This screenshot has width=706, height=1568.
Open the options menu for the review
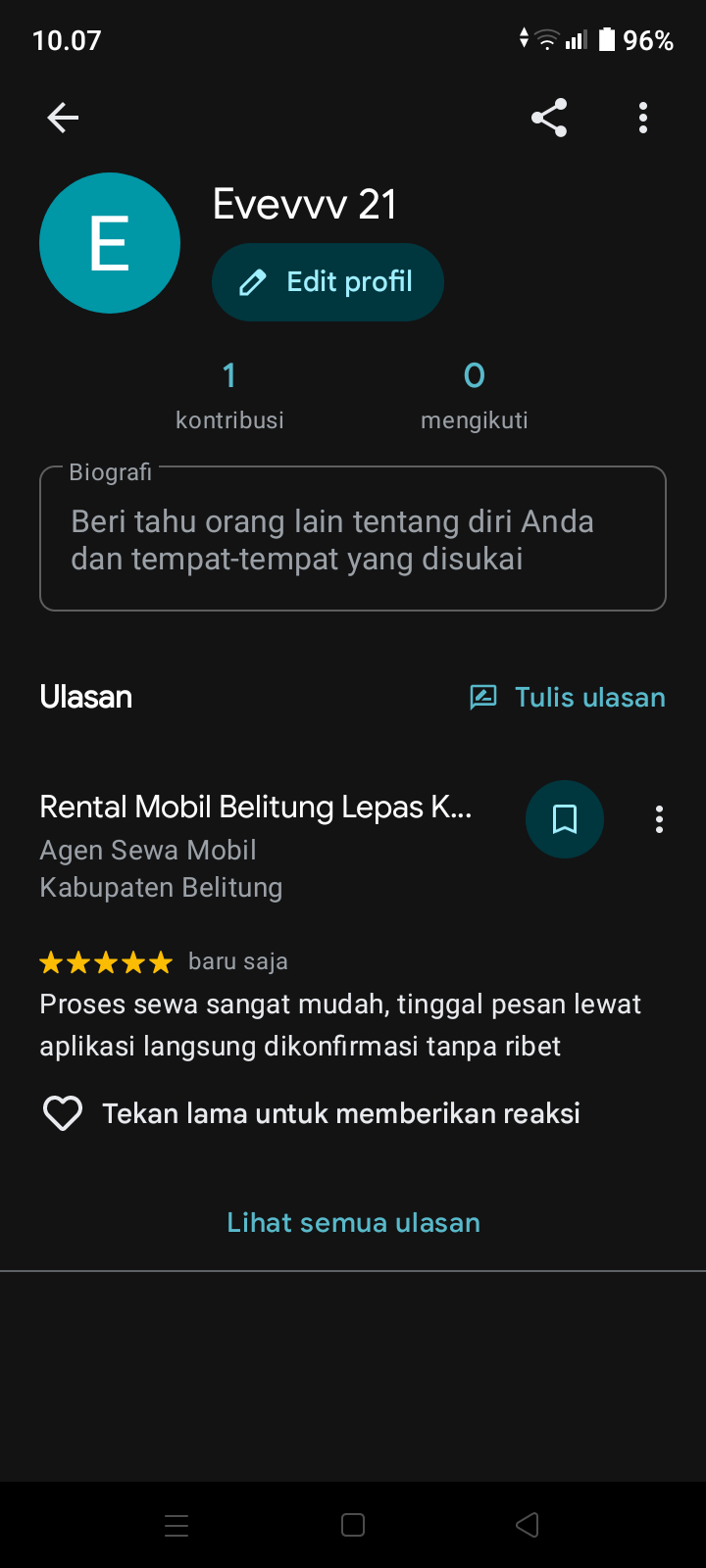pyautogui.click(x=659, y=819)
